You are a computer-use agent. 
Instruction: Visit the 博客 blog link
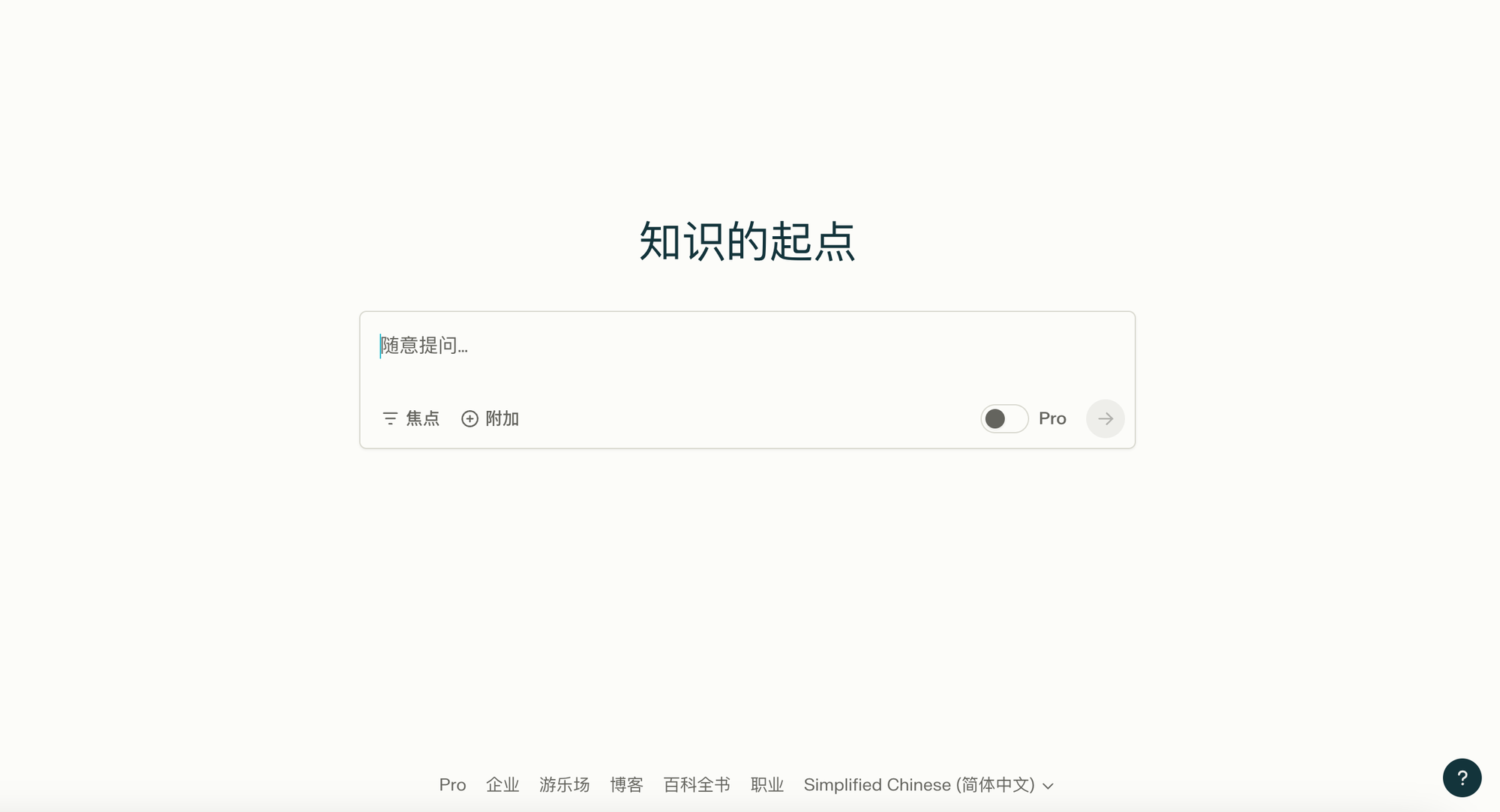click(626, 785)
